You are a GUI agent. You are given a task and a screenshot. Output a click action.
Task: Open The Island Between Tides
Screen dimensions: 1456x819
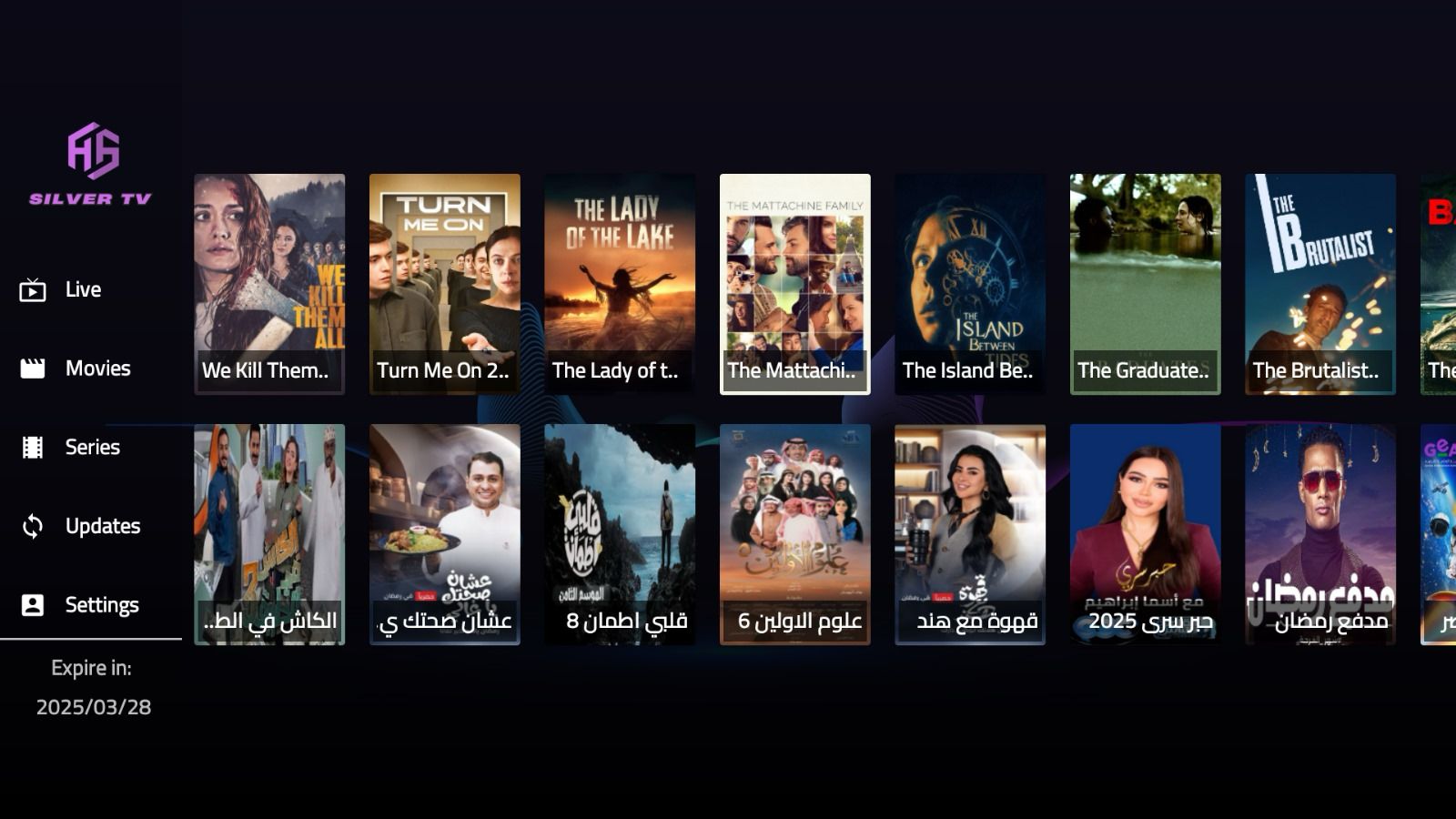tap(970, 284)
